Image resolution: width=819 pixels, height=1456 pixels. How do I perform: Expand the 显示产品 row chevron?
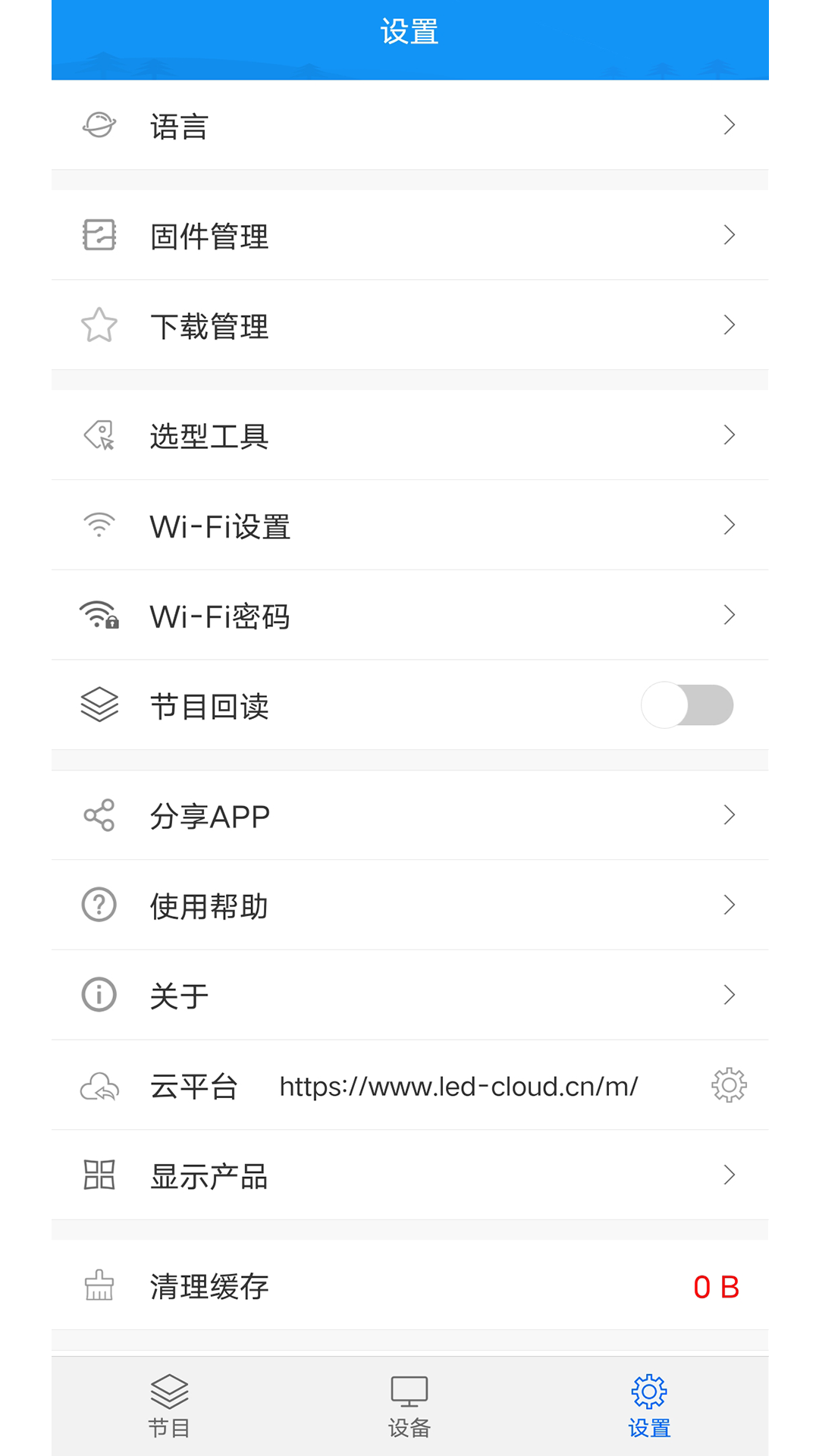(x=729, y=1175)
